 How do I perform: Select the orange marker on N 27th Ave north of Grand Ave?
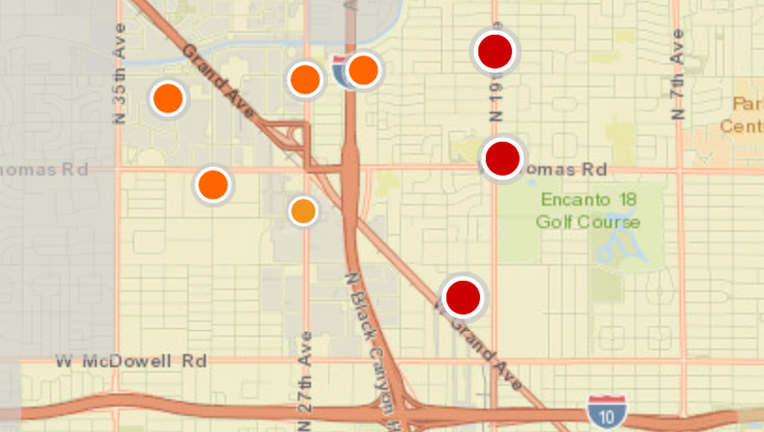[305, 79]
